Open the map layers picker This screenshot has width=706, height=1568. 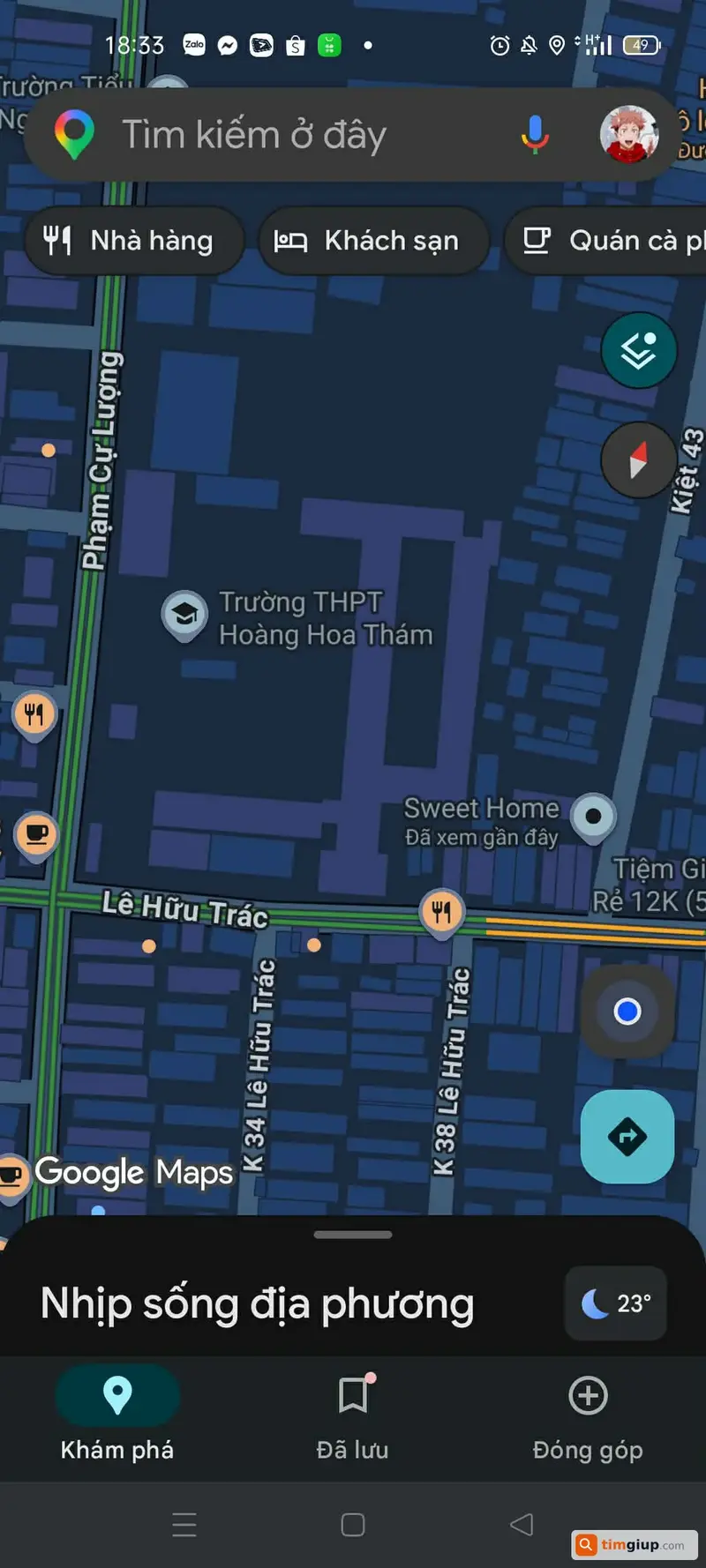tap(638, 350)
